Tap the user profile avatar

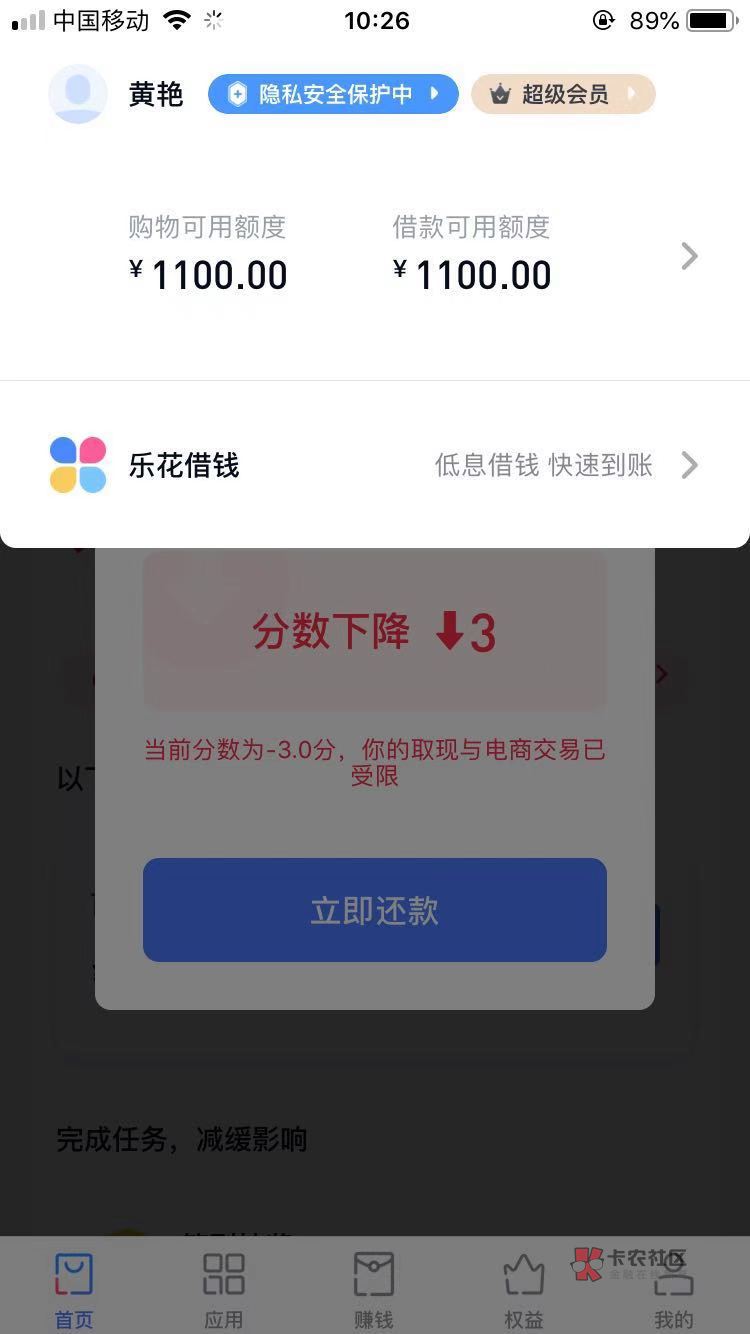click(78, 94)
